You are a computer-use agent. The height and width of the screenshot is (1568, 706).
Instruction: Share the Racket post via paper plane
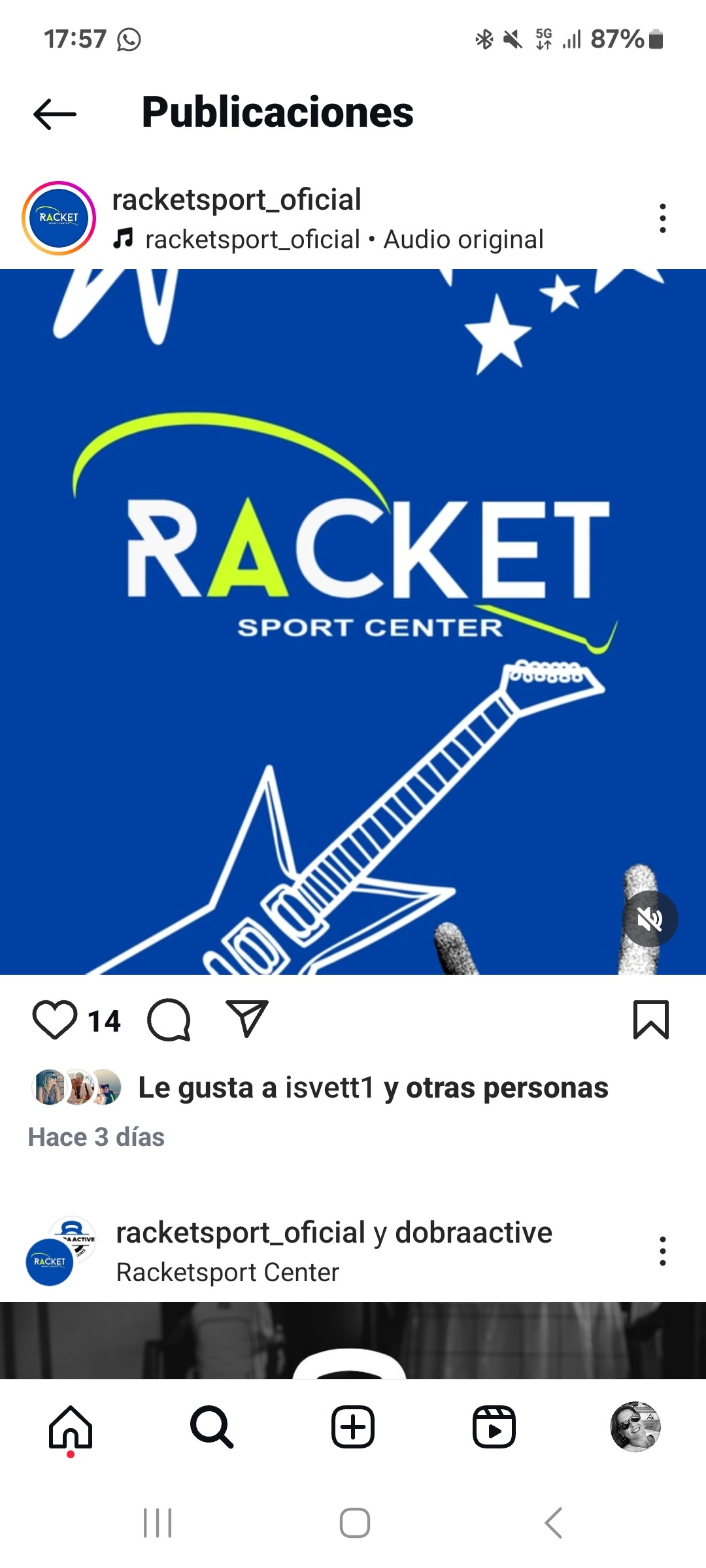[x=247, y=1019]
